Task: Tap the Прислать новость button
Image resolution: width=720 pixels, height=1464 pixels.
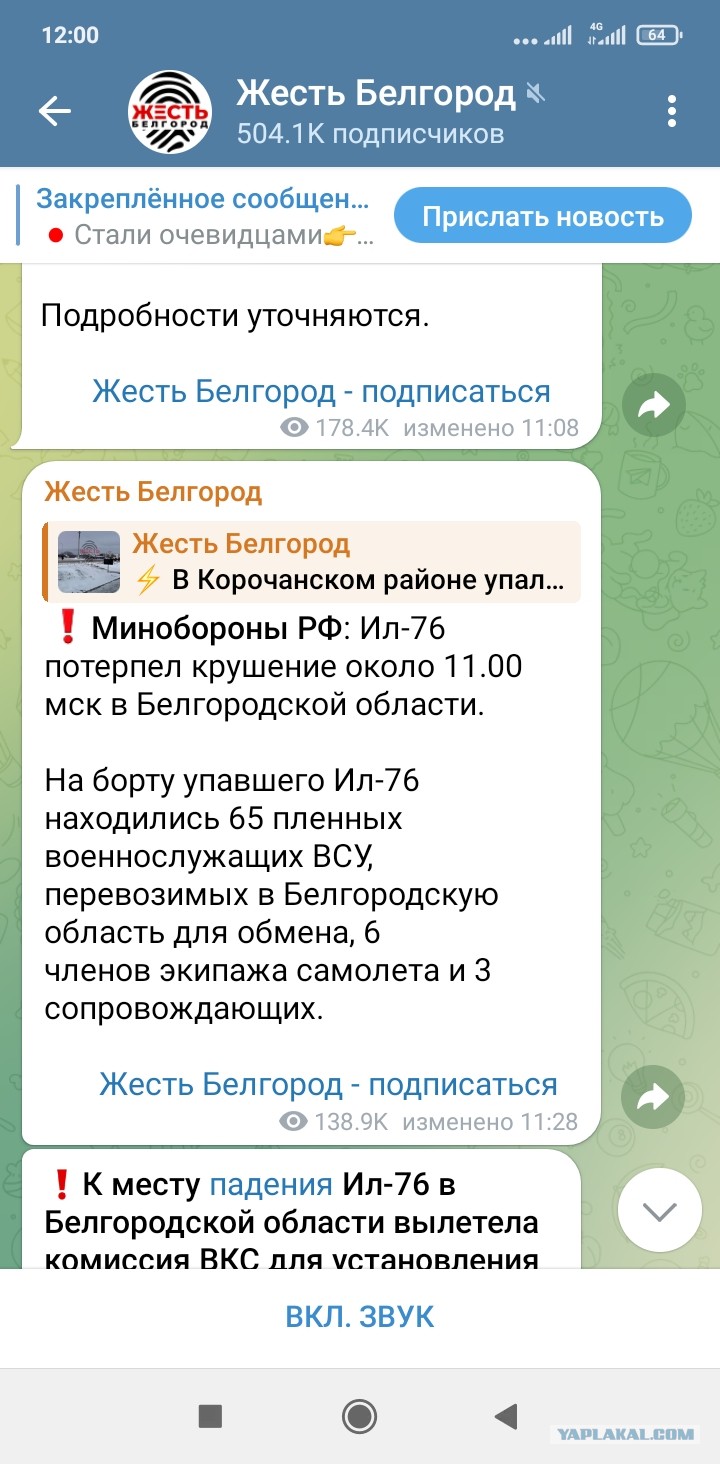Action: point(543,217)
